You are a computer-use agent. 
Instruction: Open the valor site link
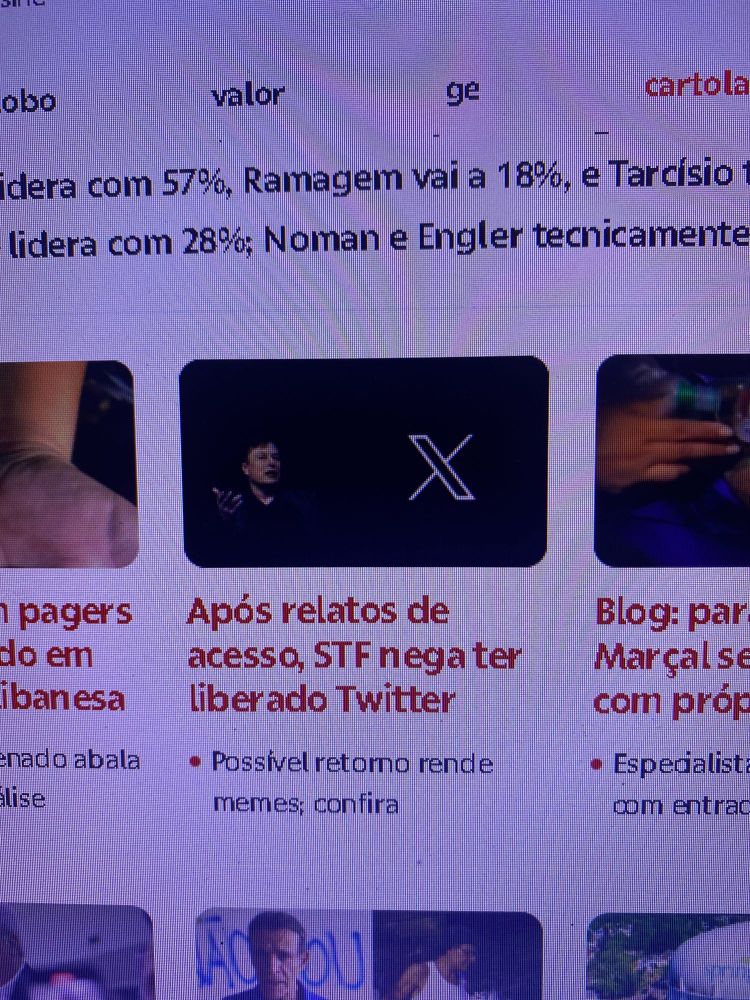tap(247, 96)
